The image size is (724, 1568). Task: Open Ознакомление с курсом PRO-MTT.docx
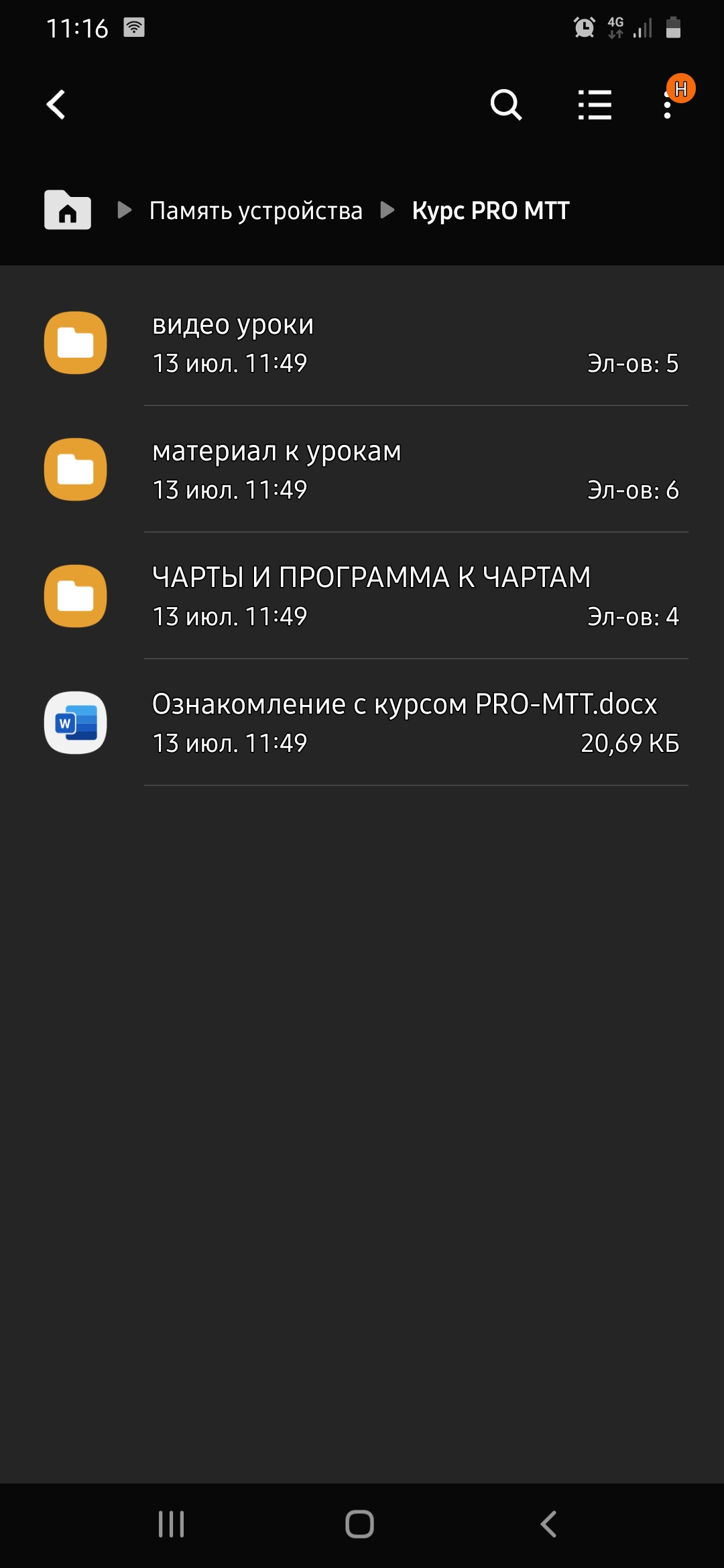coord(362,722)
